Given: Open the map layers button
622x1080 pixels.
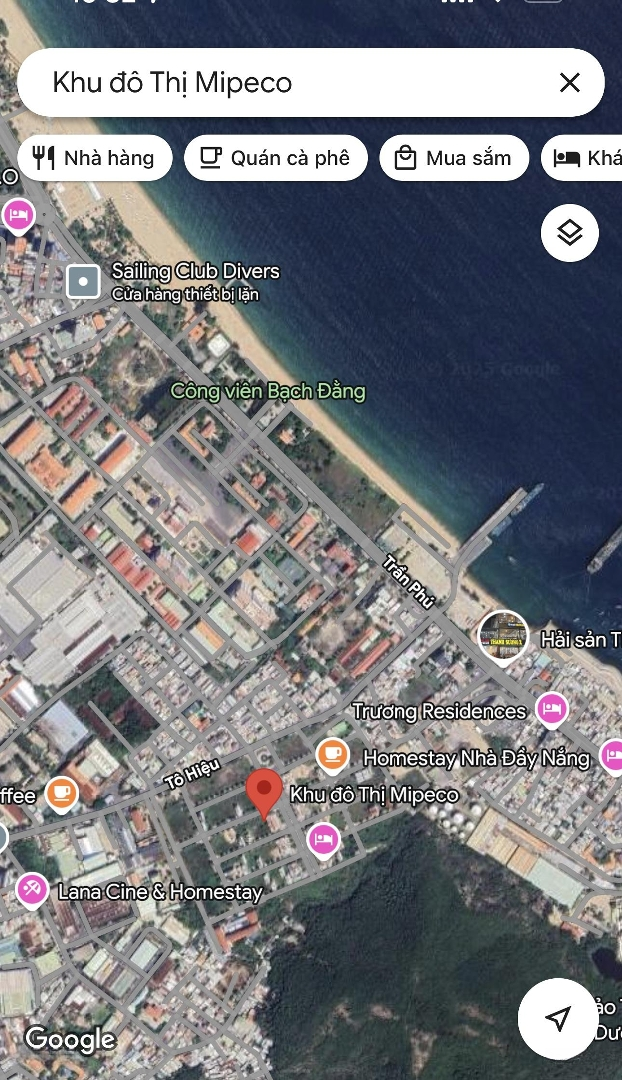Looking at the screenshot, I should pos(570,233).
